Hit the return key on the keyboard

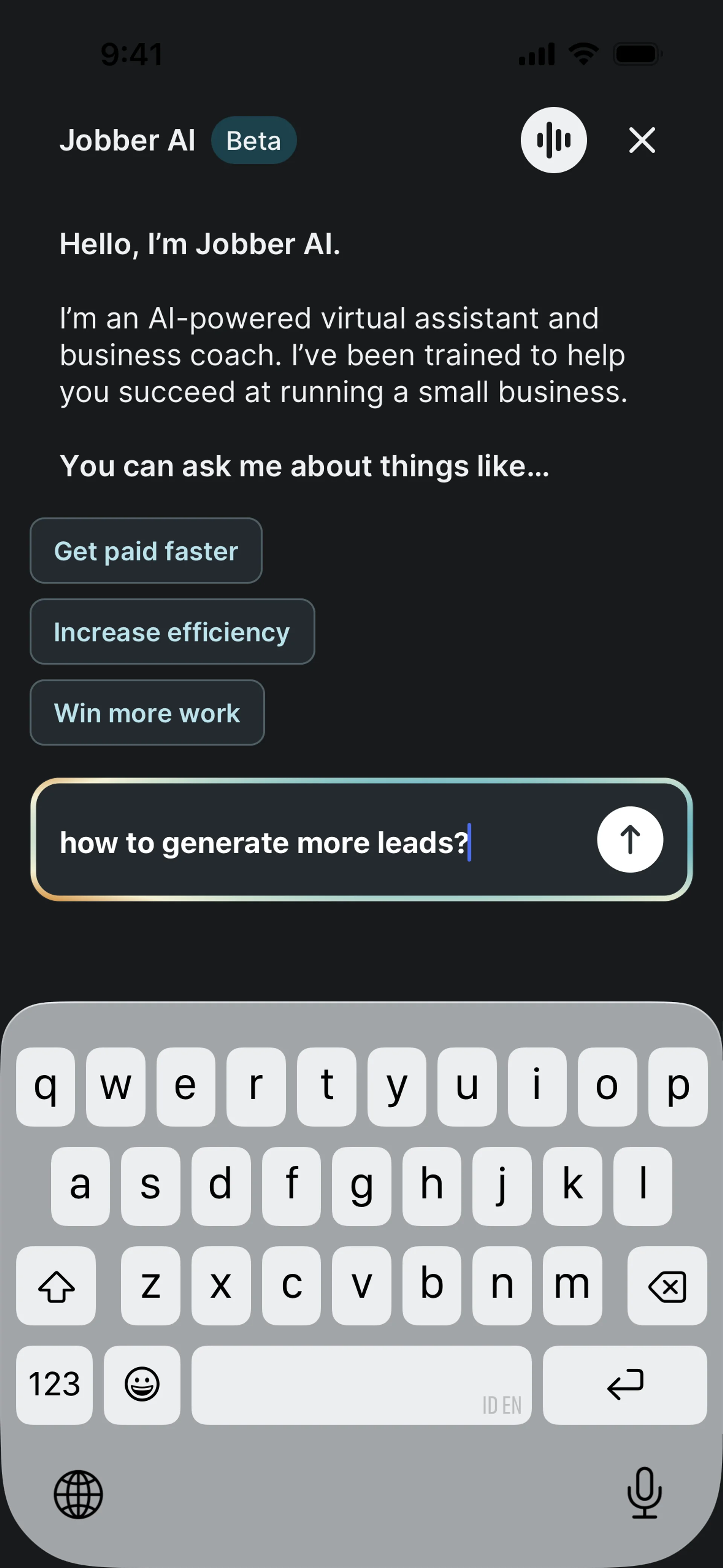click(x=624, y=1385)
